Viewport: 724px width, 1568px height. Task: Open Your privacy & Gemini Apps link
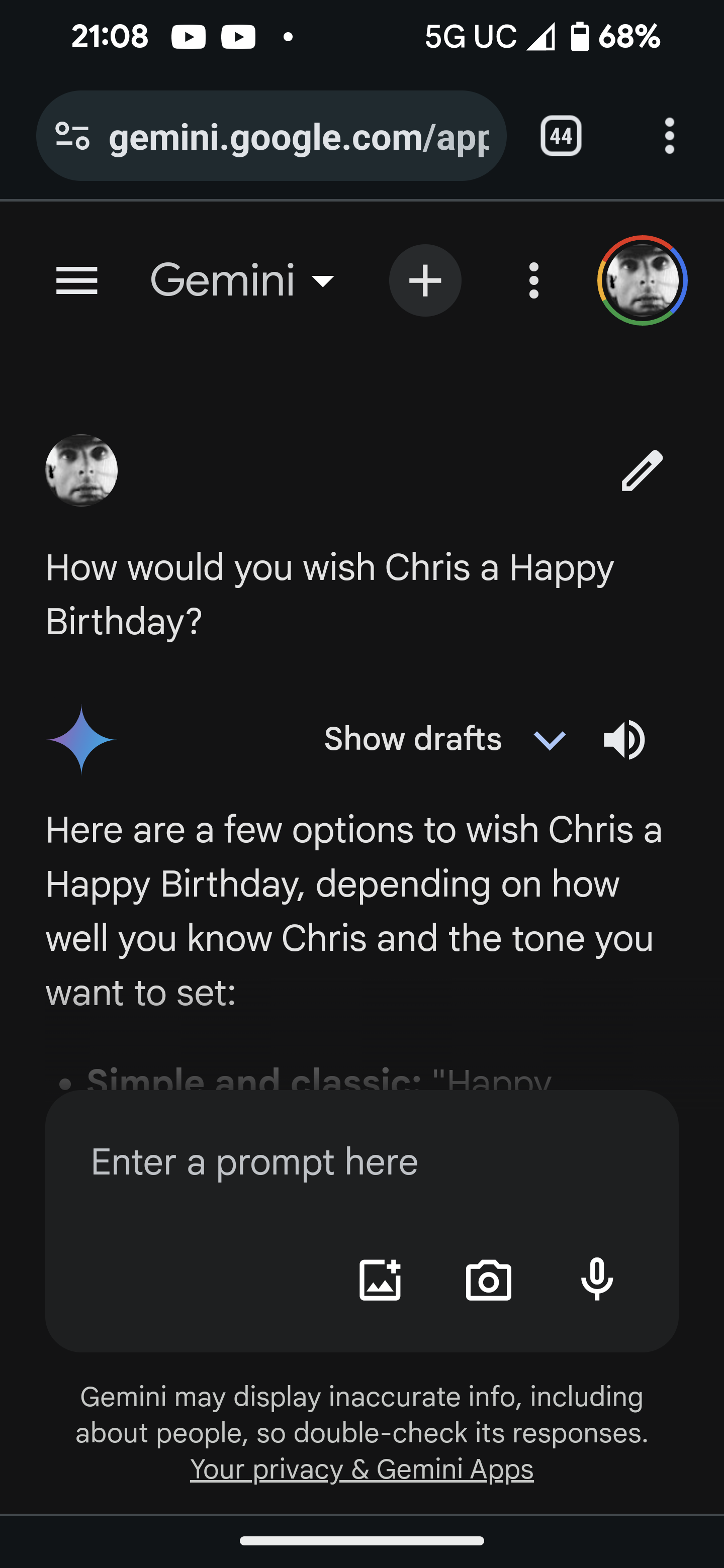click(x=361, y=1469)
